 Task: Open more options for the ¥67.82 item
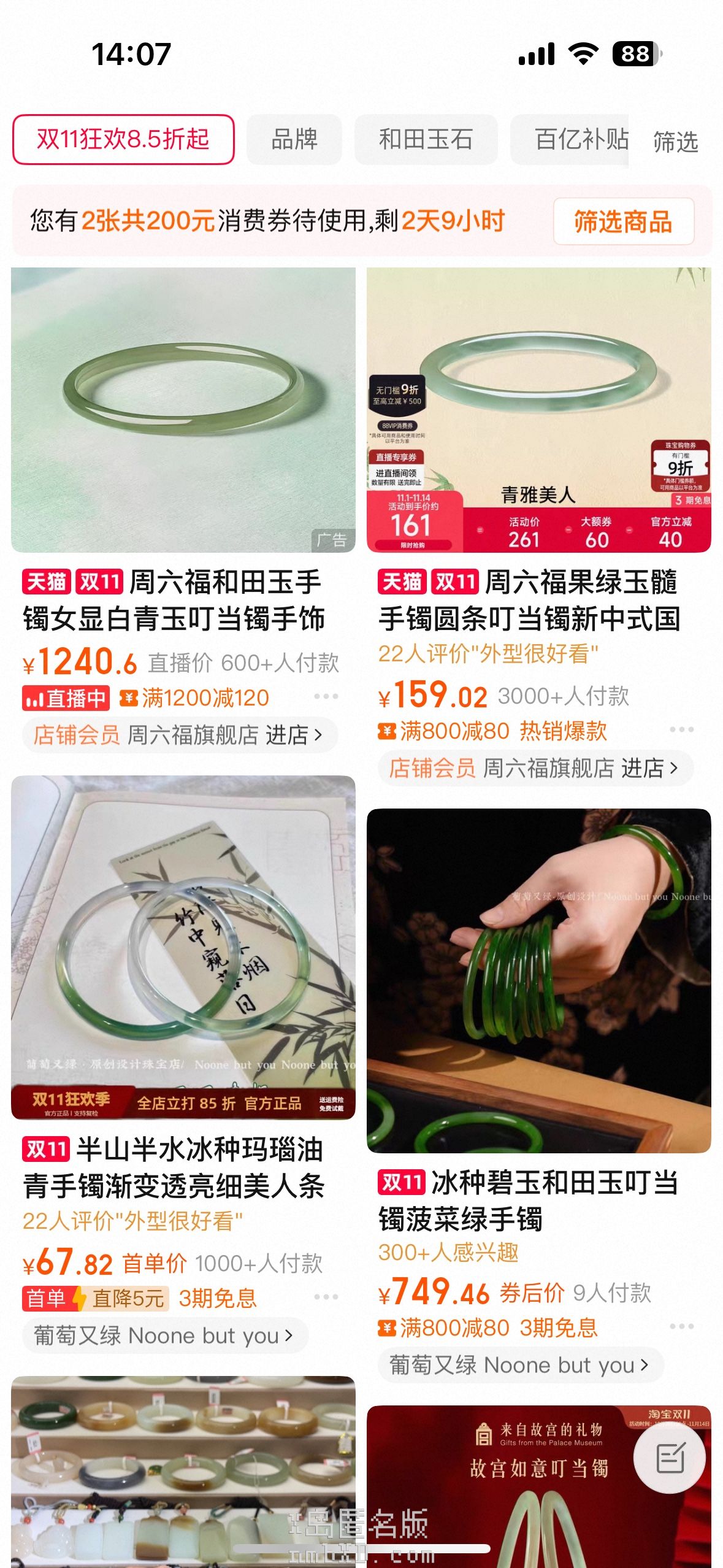[326, 1296]
